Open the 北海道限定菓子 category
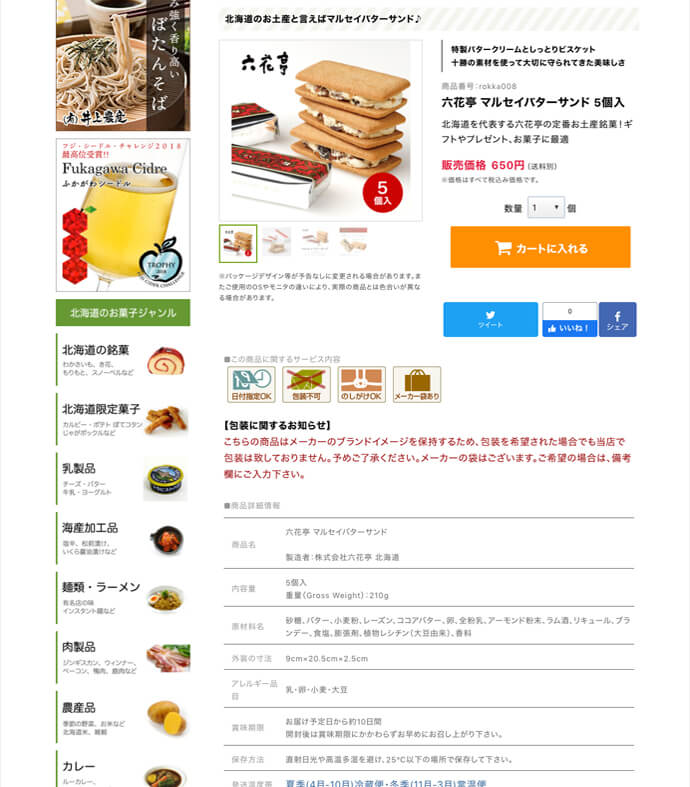Screen dimensions: 690x787 tap(122, 418)
